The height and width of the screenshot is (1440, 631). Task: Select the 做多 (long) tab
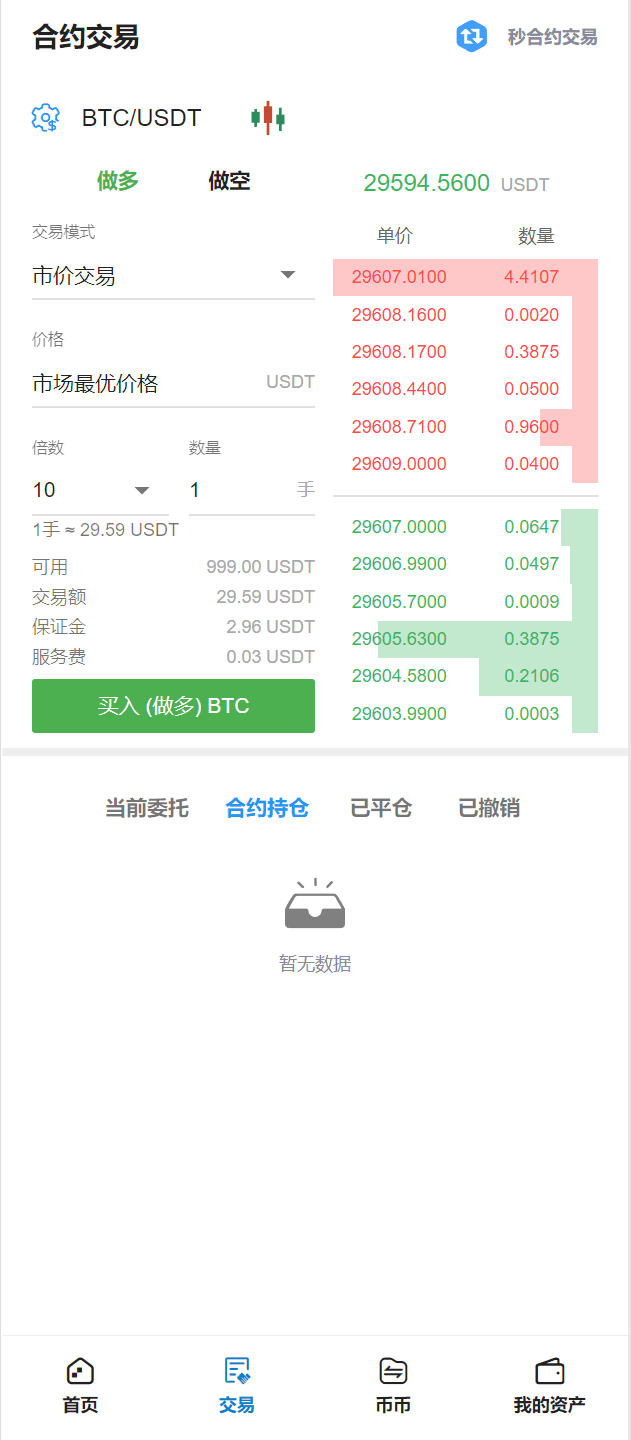pyautogui.click(x=118, y=181)
